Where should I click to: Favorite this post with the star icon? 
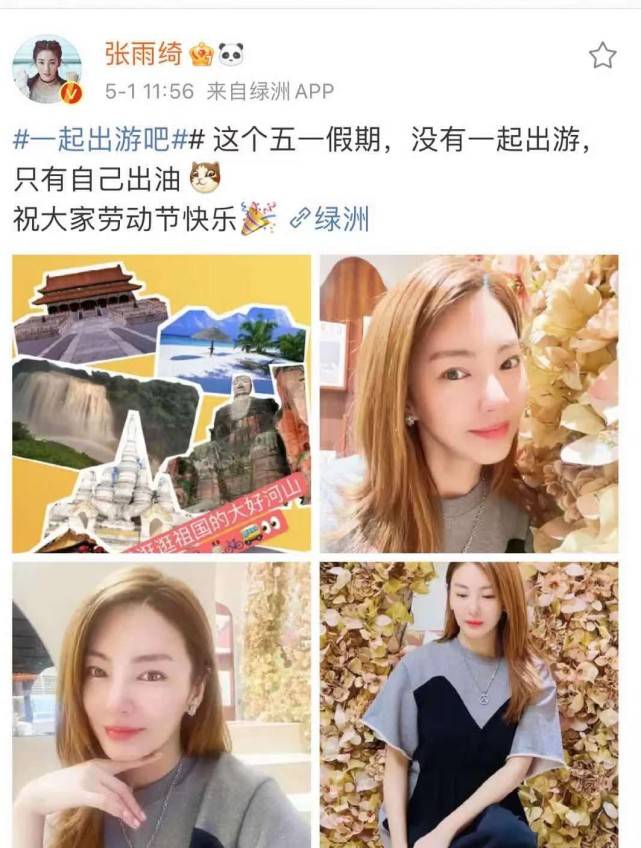point(602,56)
